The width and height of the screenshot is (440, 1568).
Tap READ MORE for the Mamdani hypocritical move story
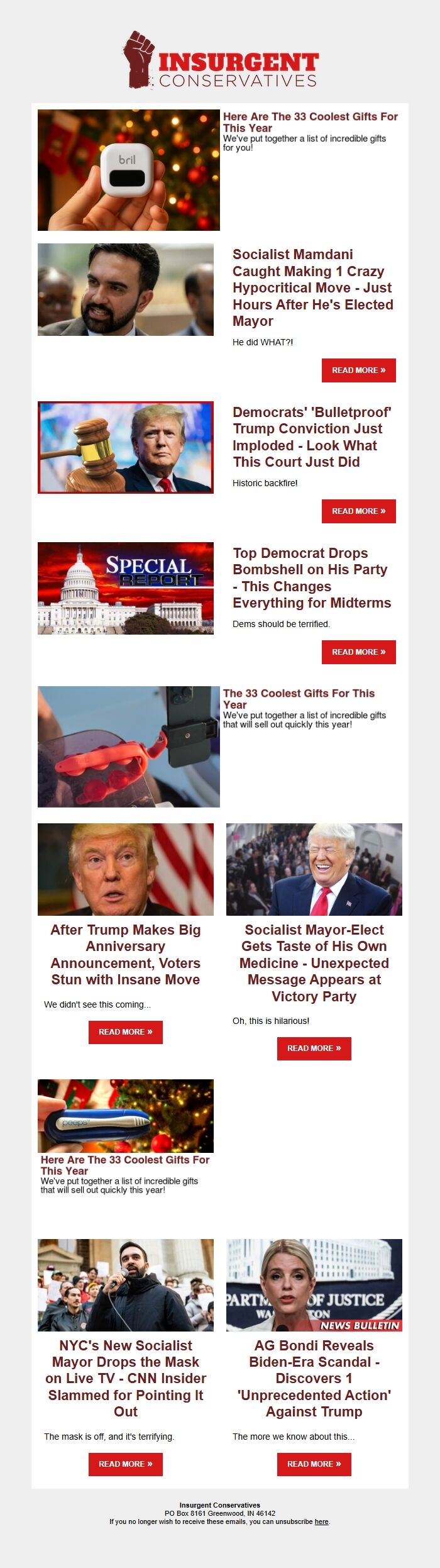pos(358,370)
